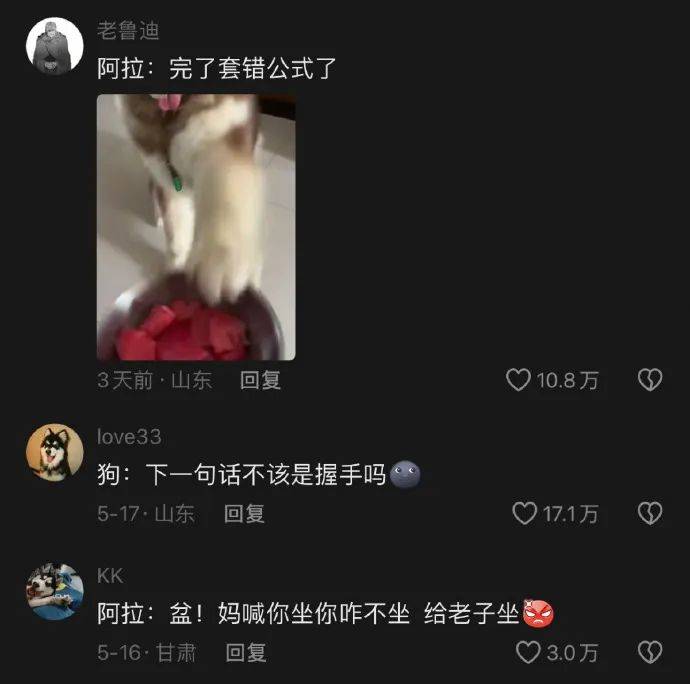
Task: Dislike KK's comment
Action: click(x=650, y=653)
